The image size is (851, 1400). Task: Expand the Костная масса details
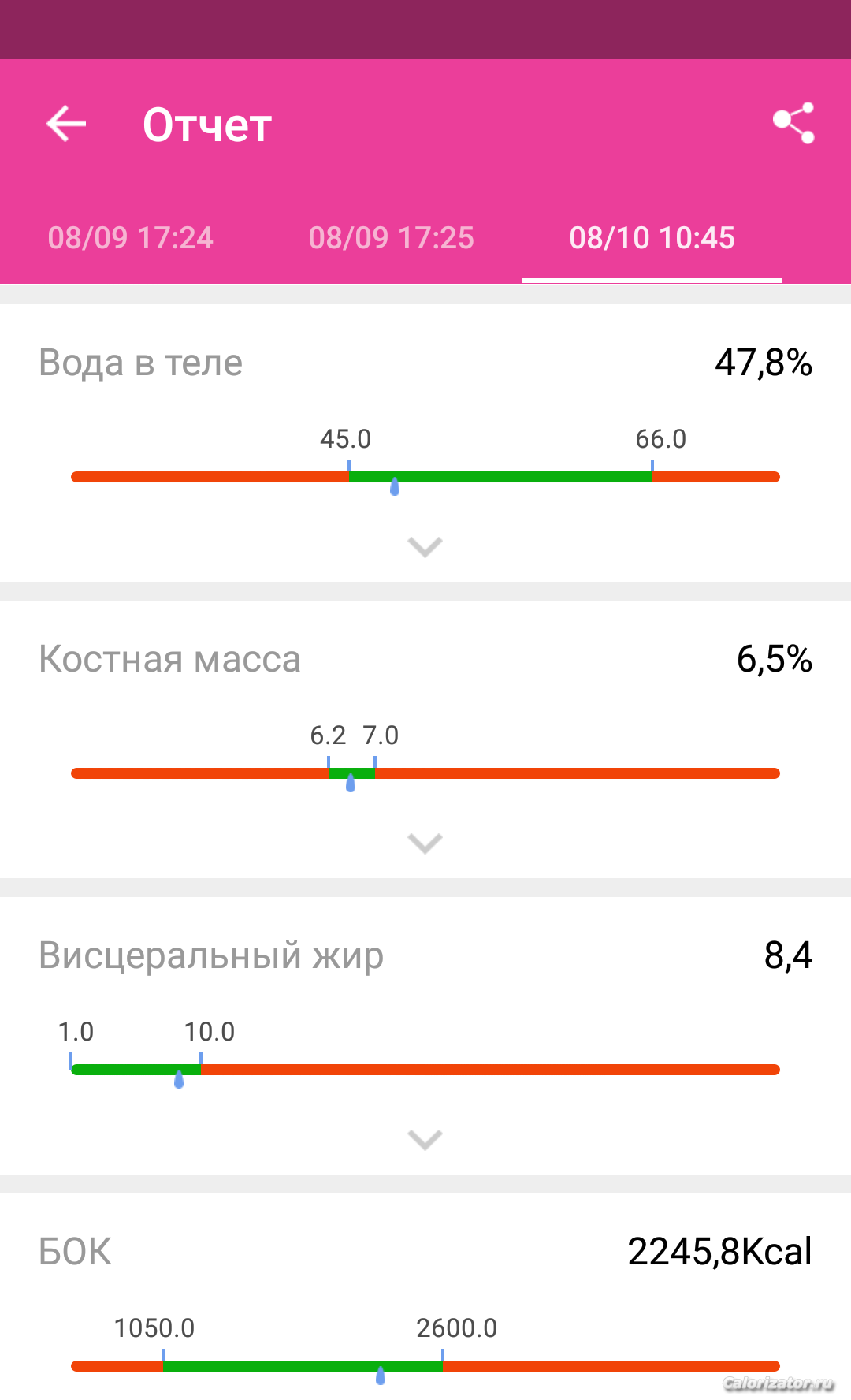pyautogui.click(x=425, y=843)
